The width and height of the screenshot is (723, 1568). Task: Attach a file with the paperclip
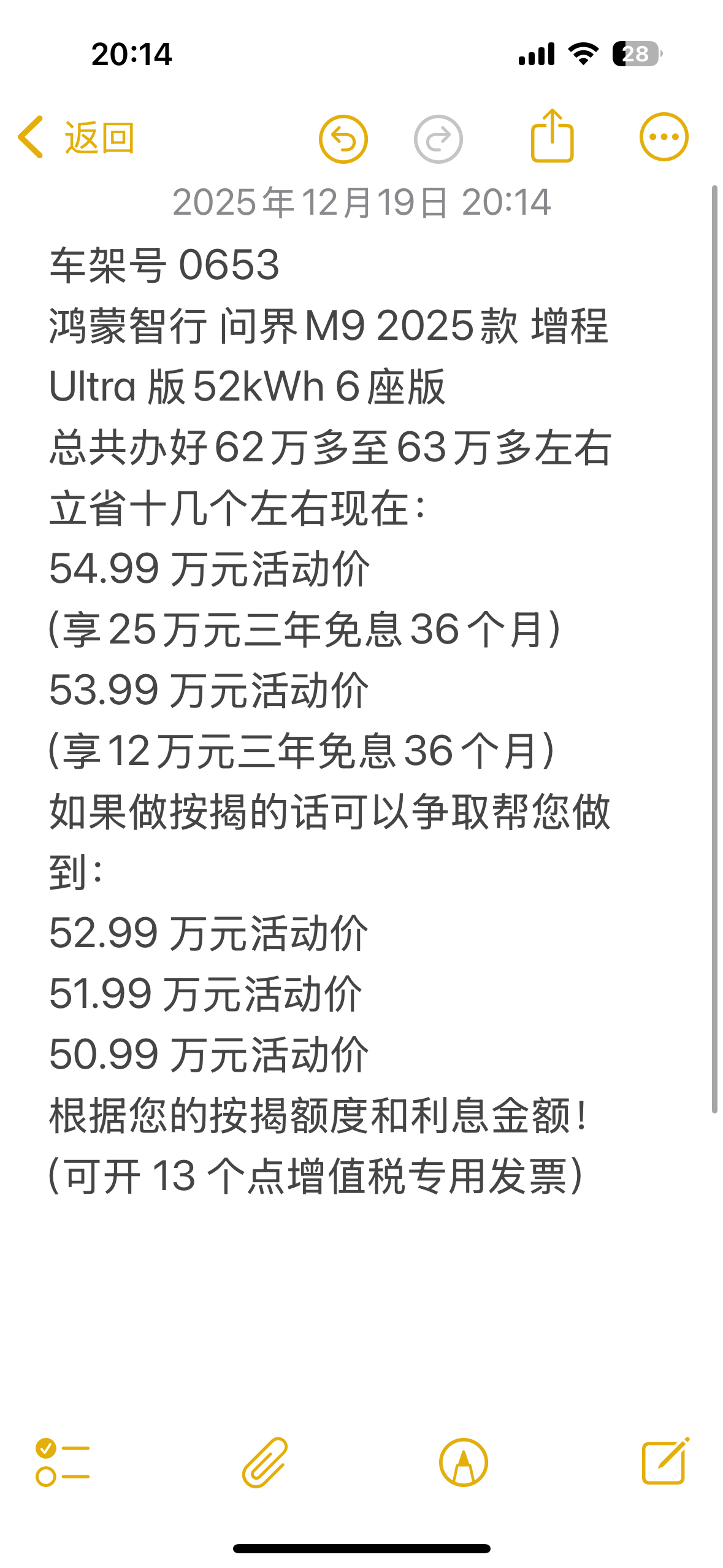[x=265, y=1462]
